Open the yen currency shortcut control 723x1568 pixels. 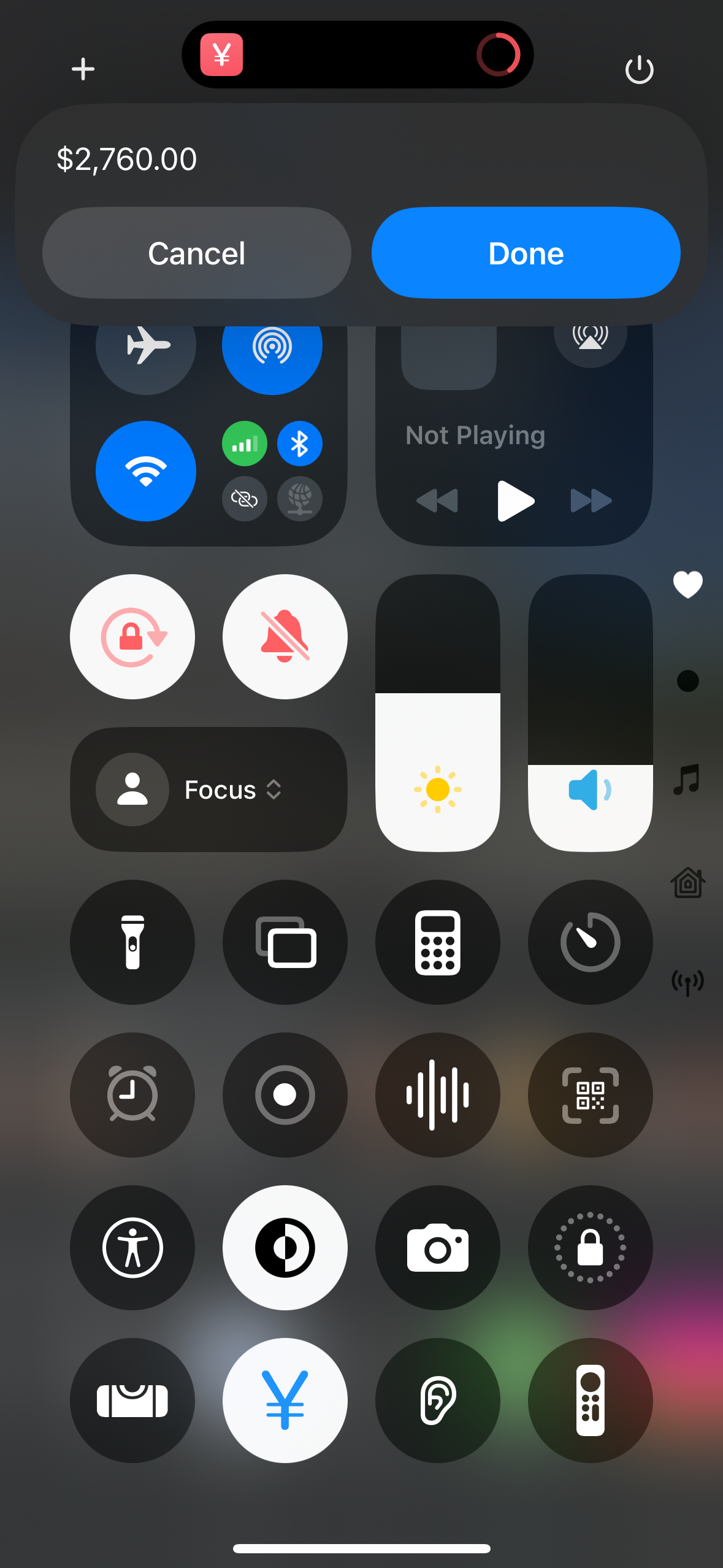click(x=285, y=1401)
